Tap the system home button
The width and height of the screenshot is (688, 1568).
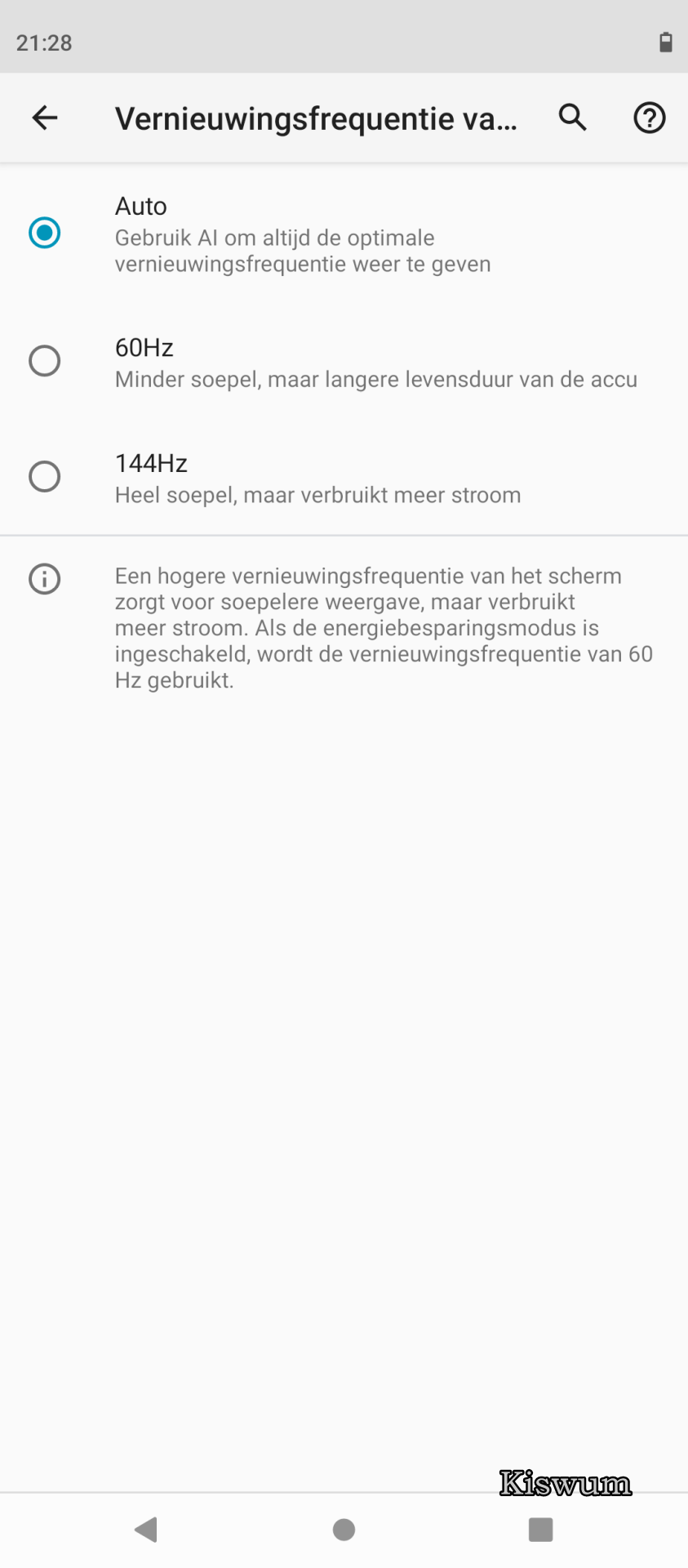click(x=344, y=1530)
